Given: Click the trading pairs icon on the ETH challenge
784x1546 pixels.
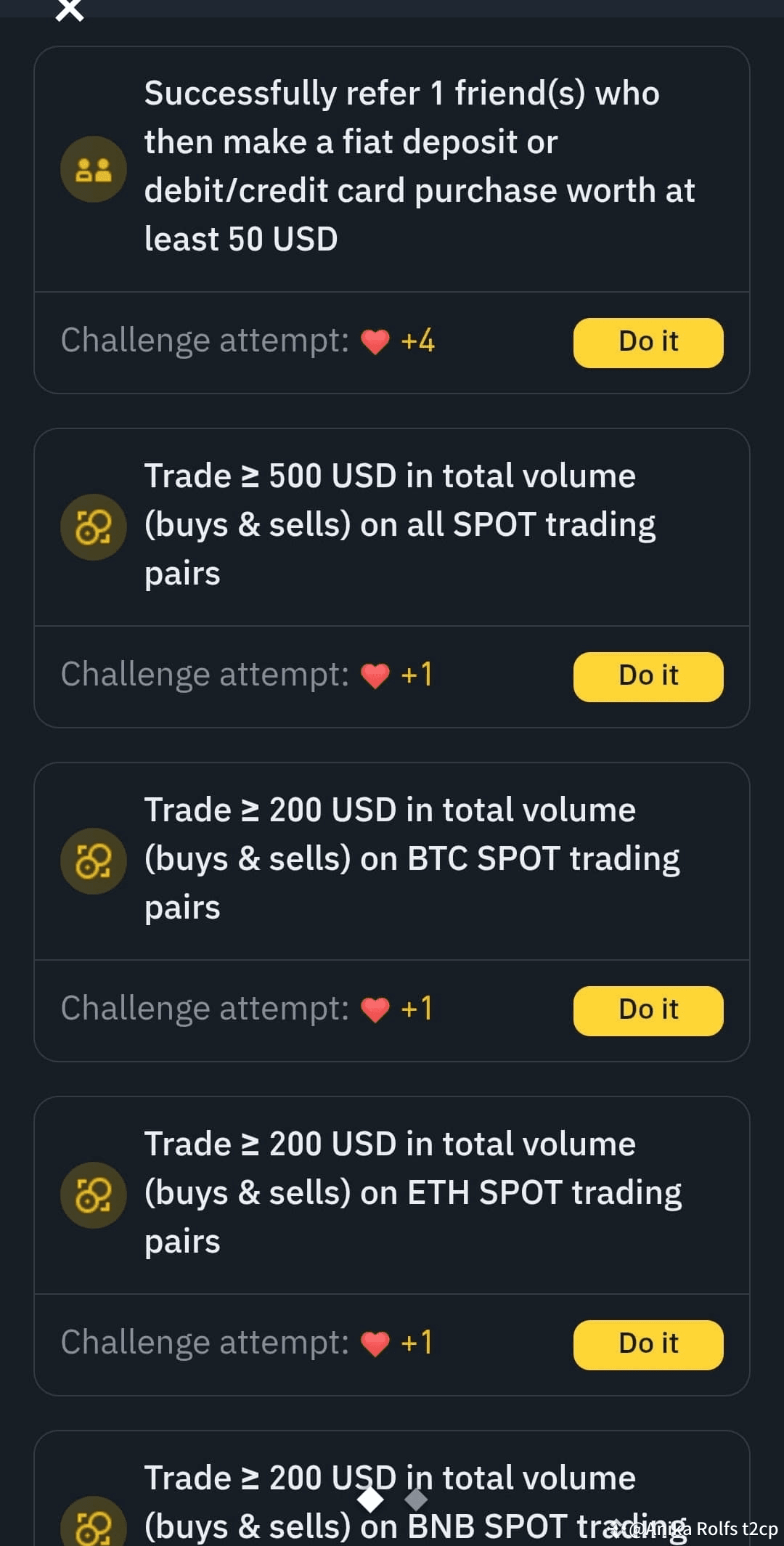Looking at the screenshot, I should tap(93, 1193).
